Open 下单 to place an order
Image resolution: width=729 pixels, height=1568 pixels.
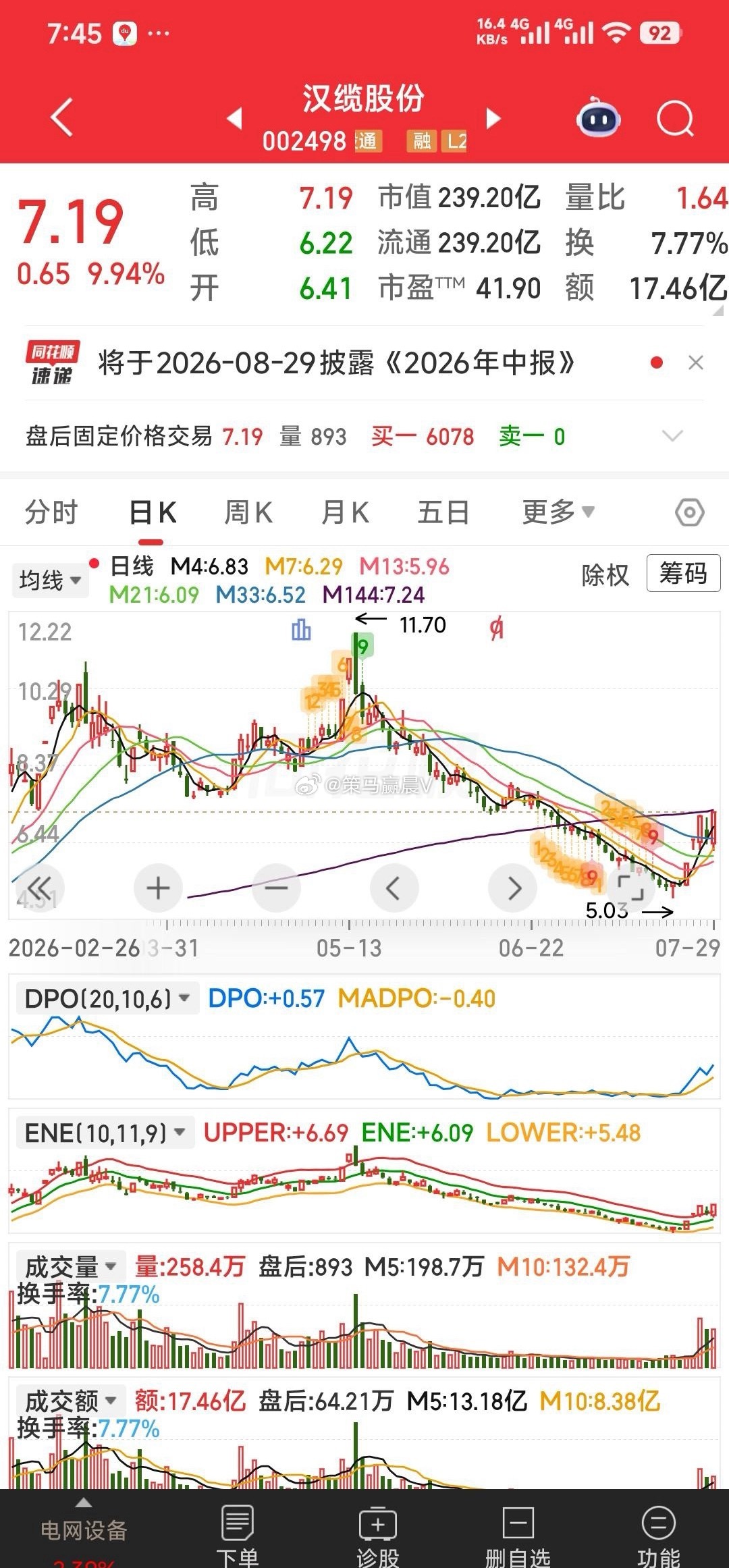[237, 1535]
